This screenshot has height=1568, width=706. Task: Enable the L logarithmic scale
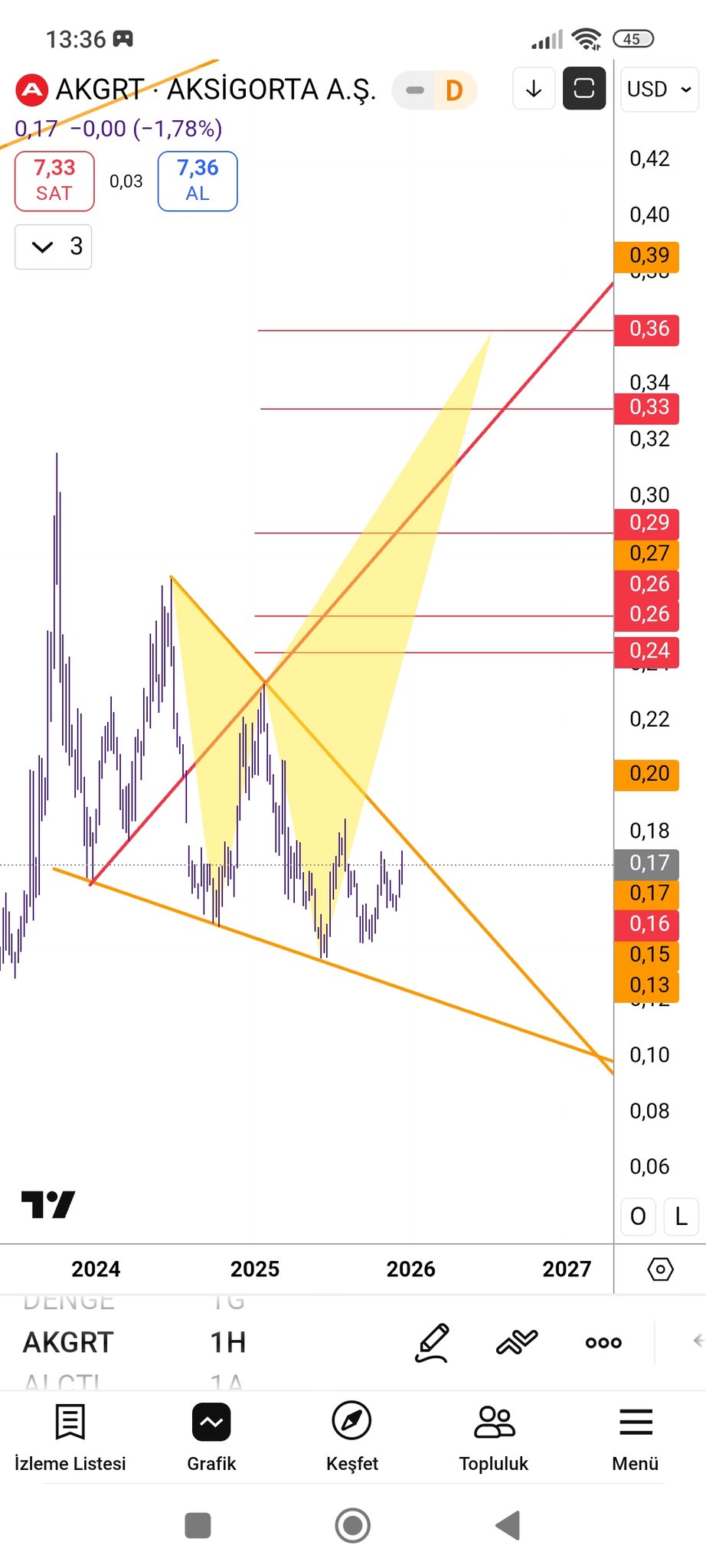click(681, 1216)
